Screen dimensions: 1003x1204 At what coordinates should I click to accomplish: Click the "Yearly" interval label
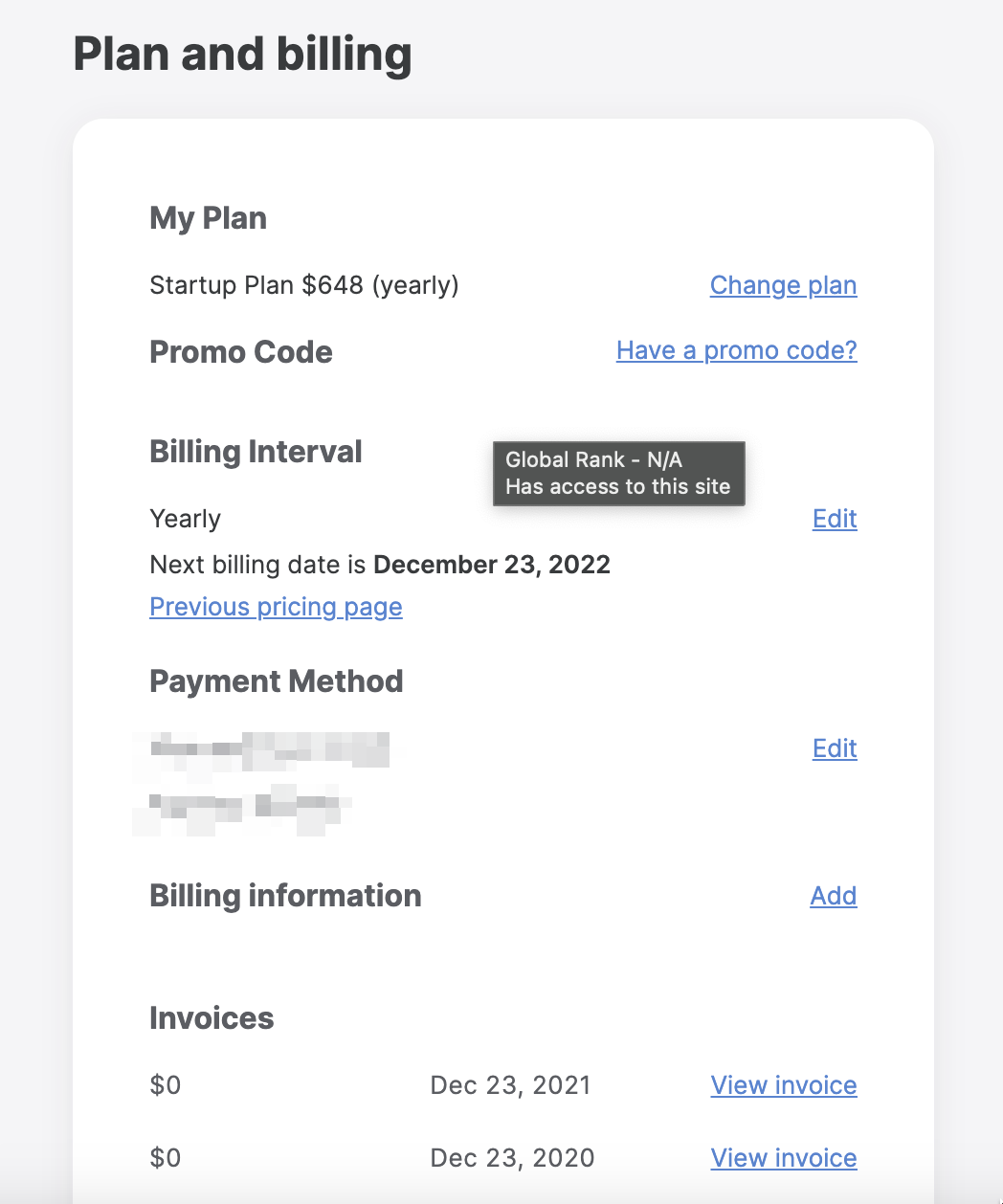[185, 519]
